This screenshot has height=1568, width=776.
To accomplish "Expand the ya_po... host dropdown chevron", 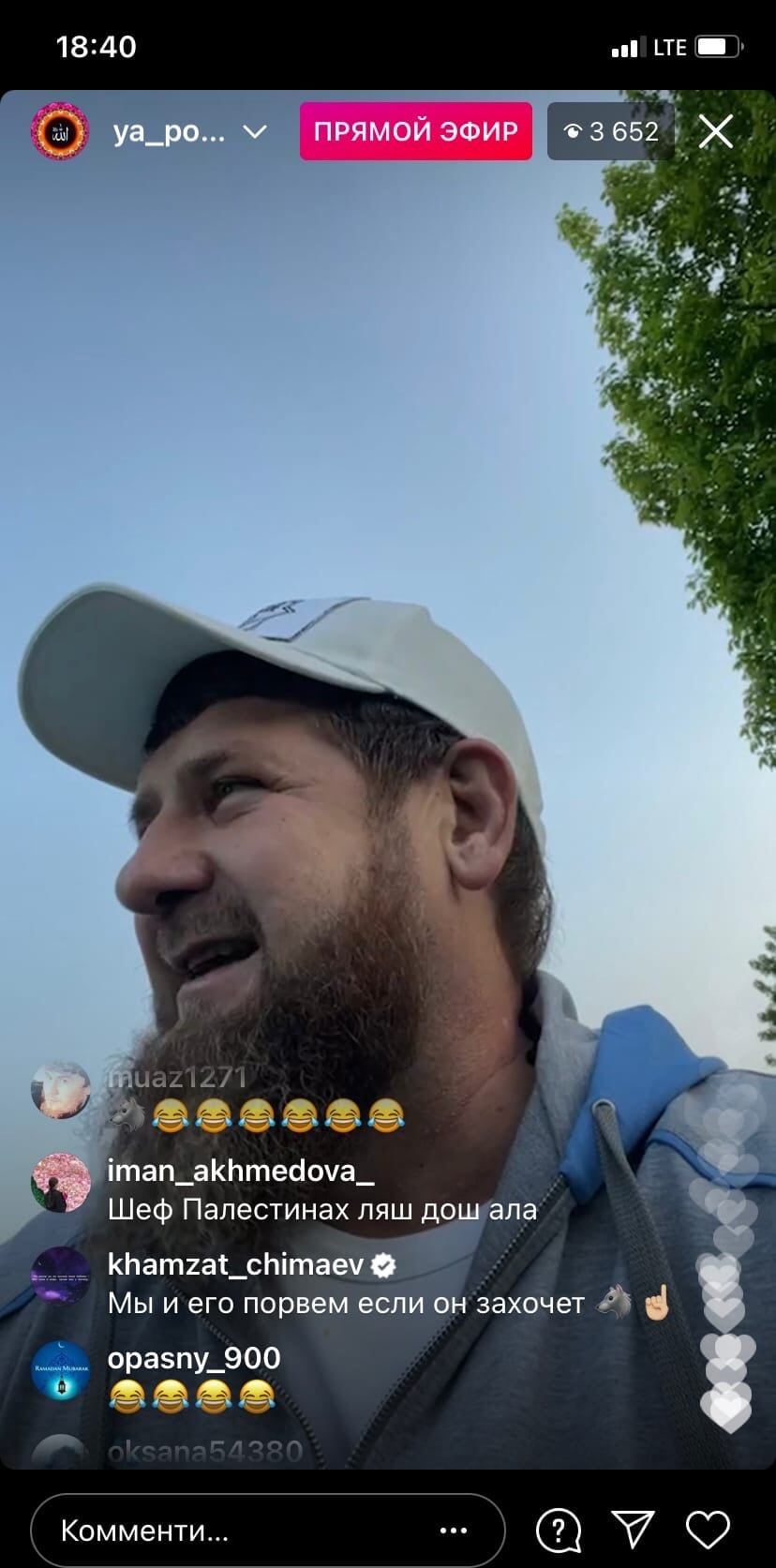I will (255, 132).
